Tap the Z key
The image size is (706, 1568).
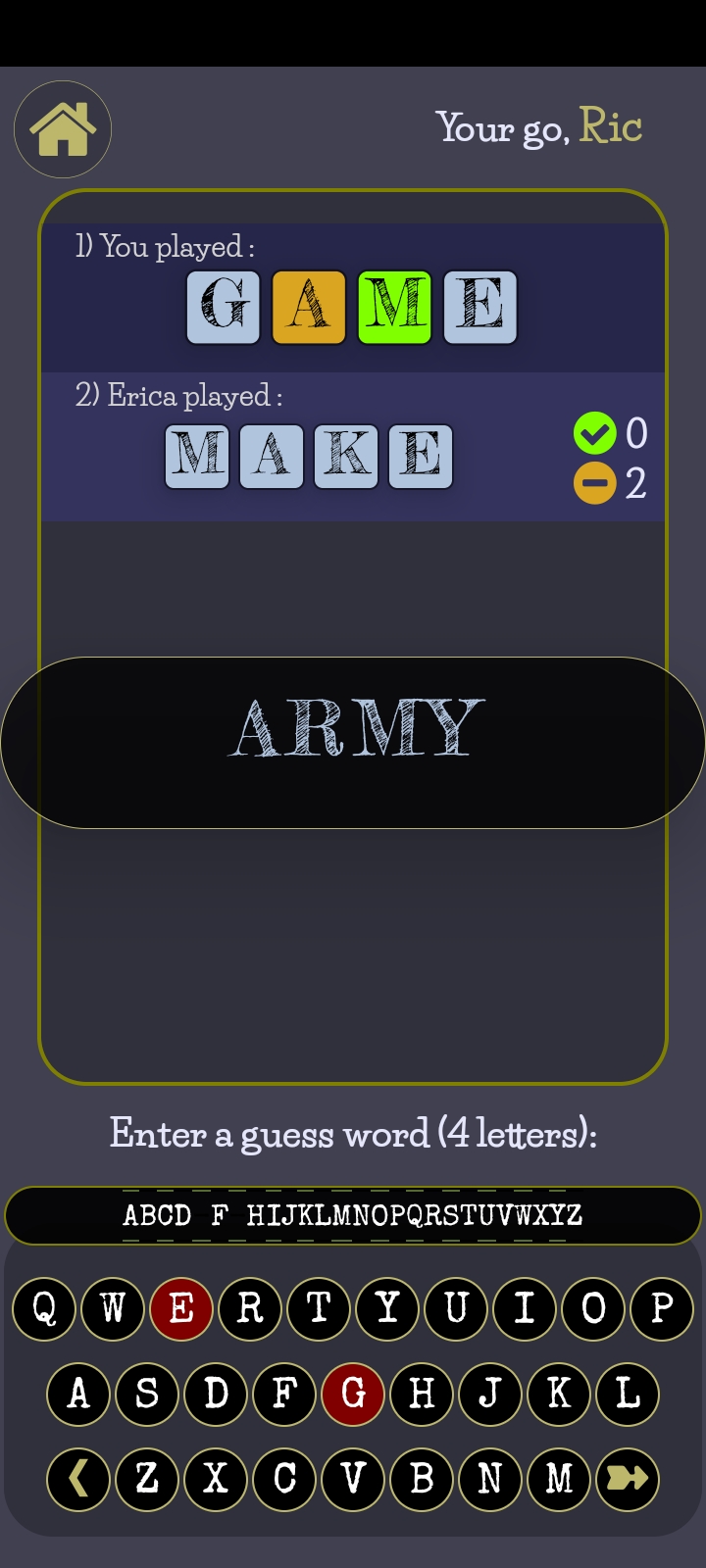147,1479
